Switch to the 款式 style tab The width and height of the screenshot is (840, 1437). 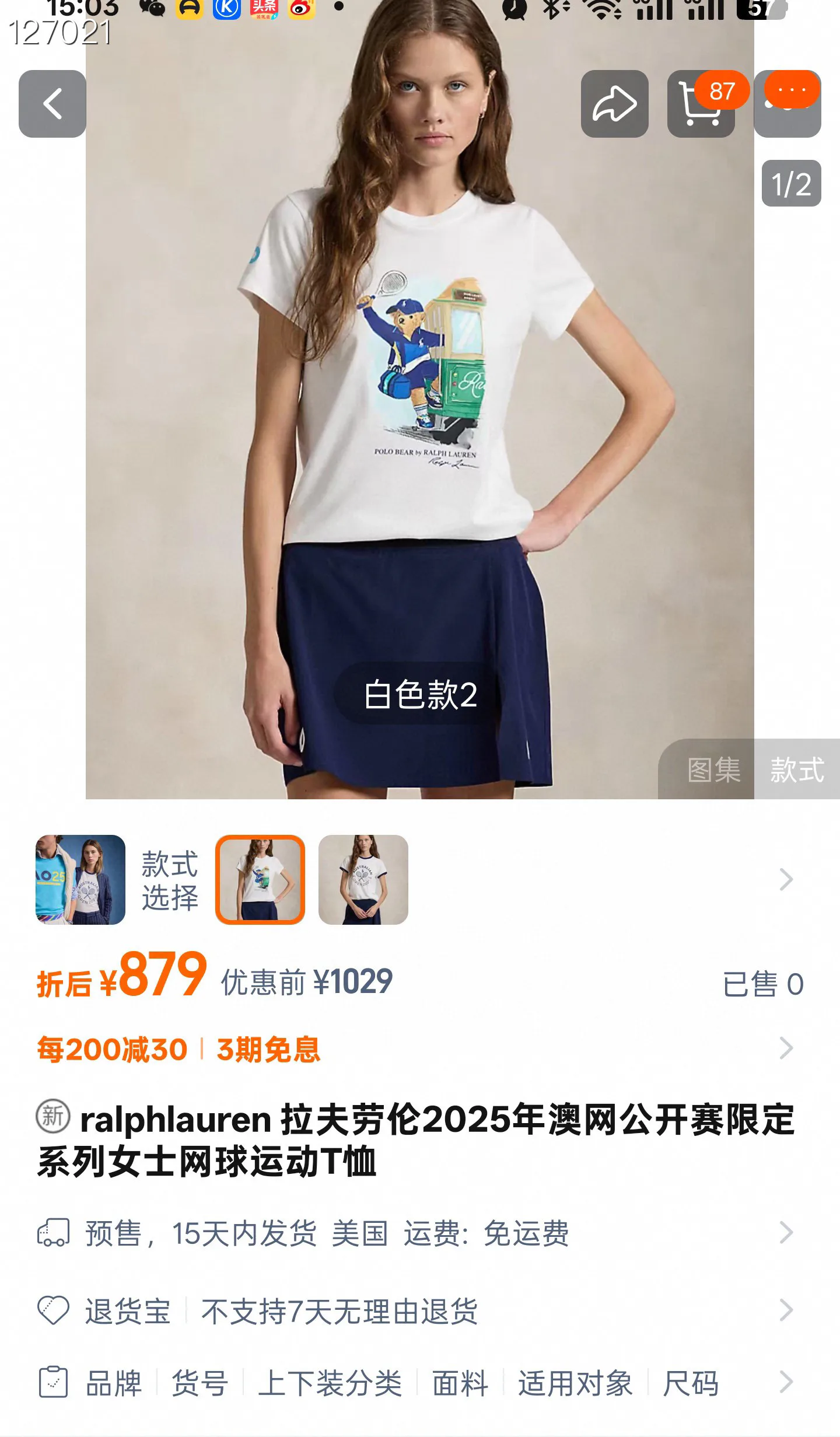[797, 770]
